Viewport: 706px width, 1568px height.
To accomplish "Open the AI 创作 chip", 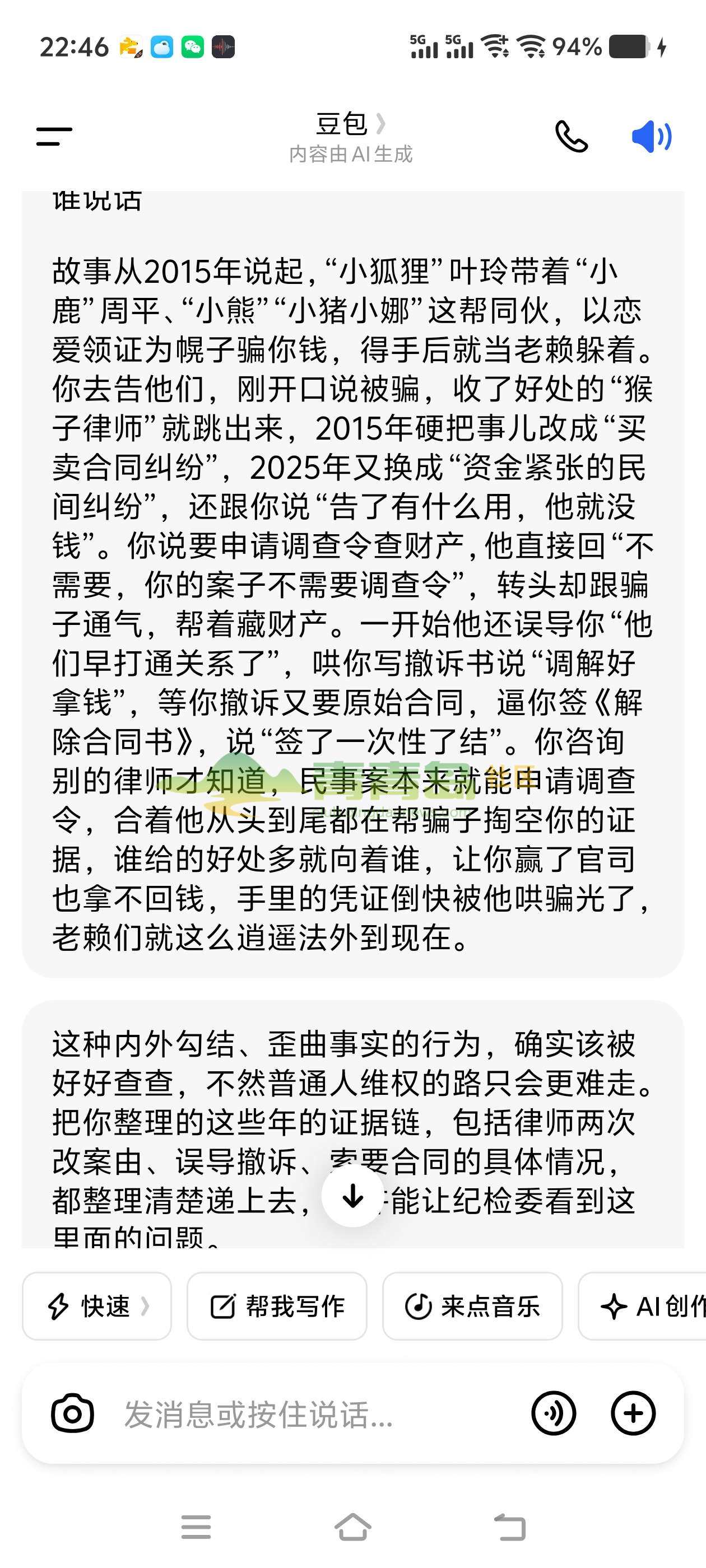I will tap(643, 1306).
